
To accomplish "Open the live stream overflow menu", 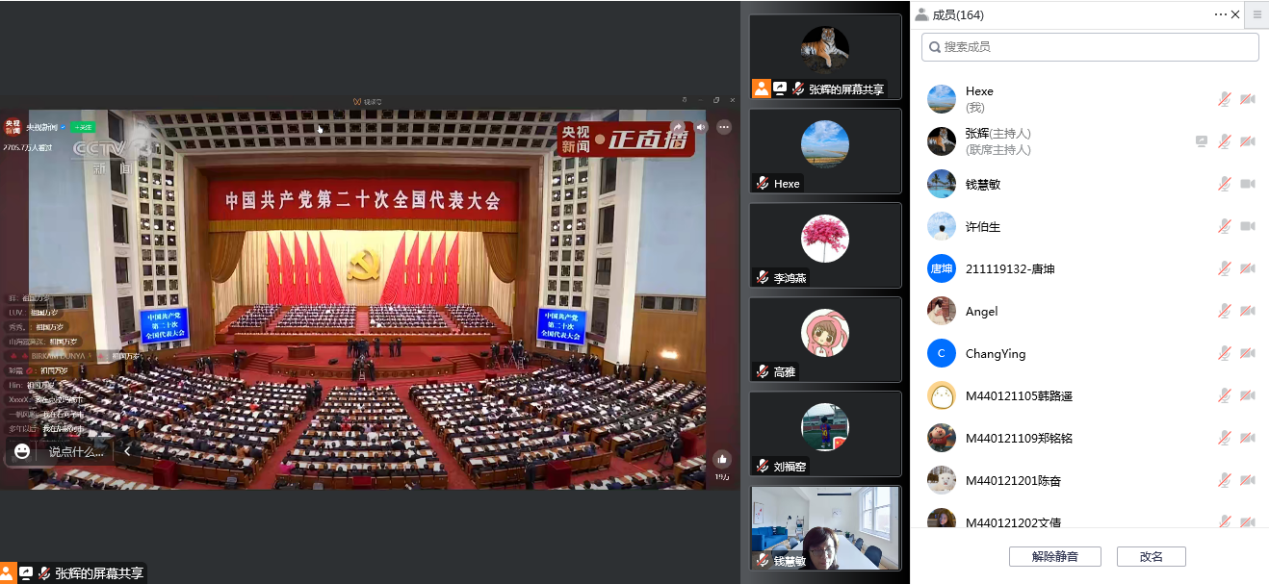I will tap(724, 127).
